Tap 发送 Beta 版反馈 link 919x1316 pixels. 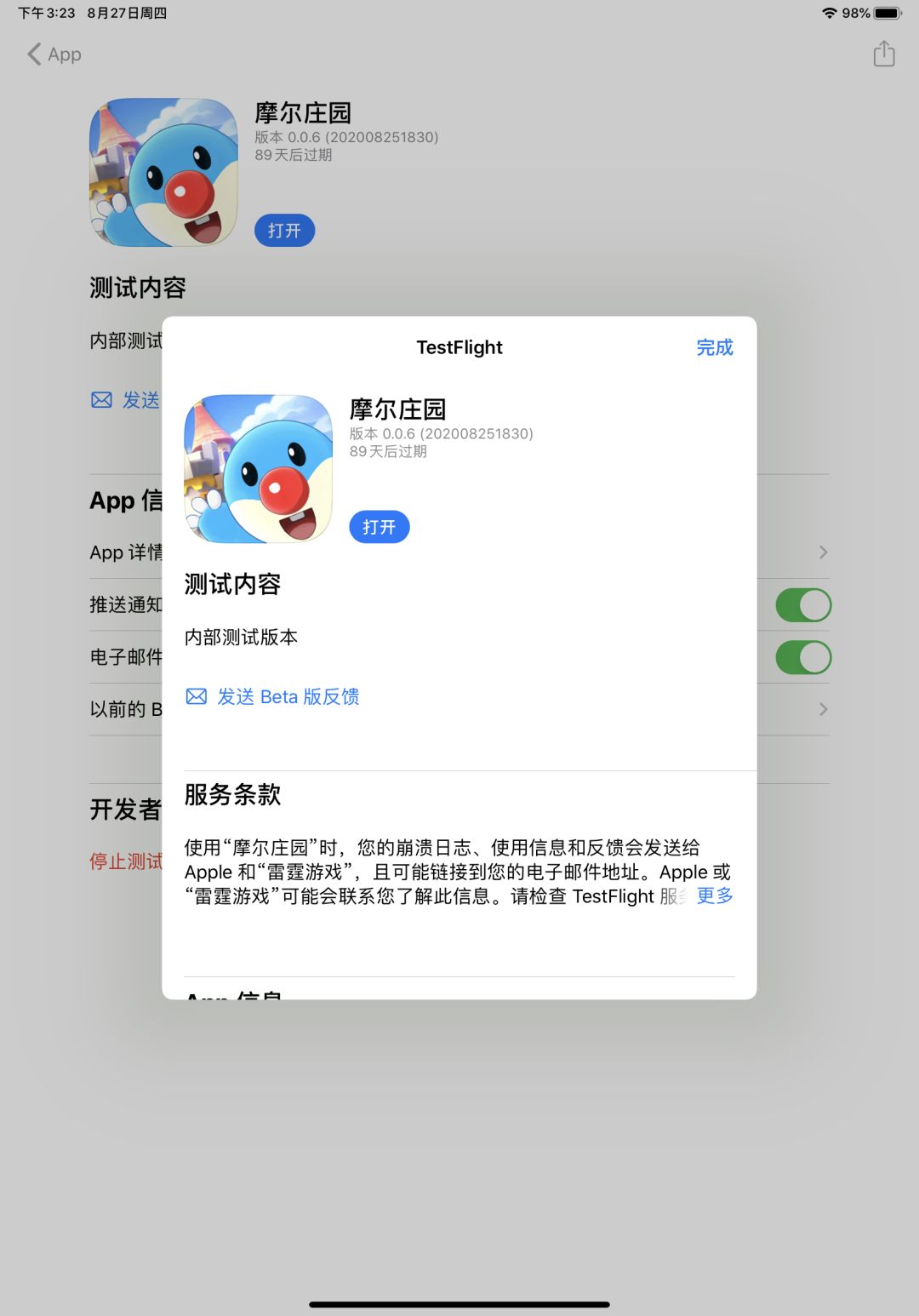(288, 695)
